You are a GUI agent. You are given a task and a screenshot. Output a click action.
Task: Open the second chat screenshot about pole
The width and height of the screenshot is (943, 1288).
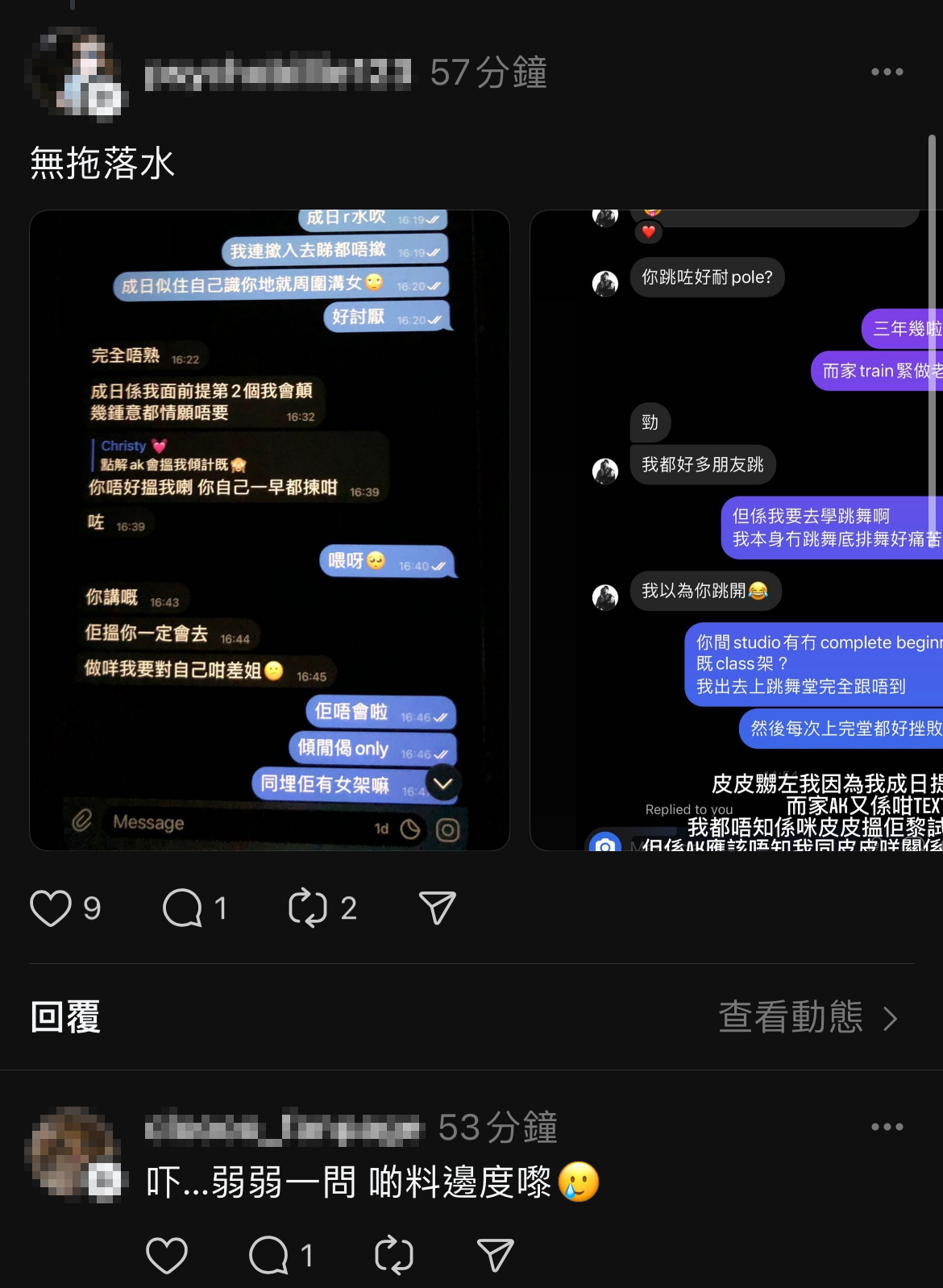click(736, 530)
